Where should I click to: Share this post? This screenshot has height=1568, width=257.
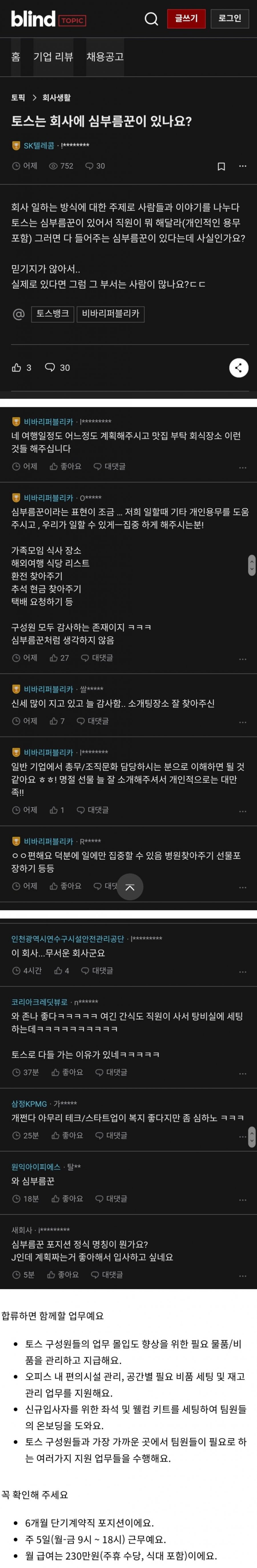pos(238,368)
